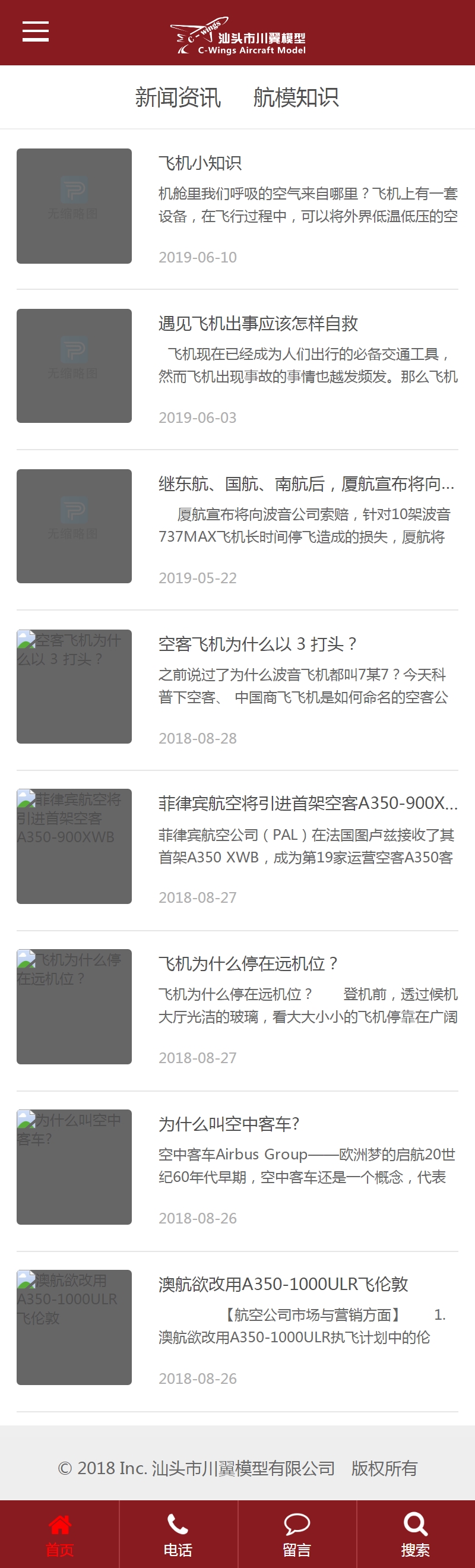Open the hamburger menu

[35, 31]
